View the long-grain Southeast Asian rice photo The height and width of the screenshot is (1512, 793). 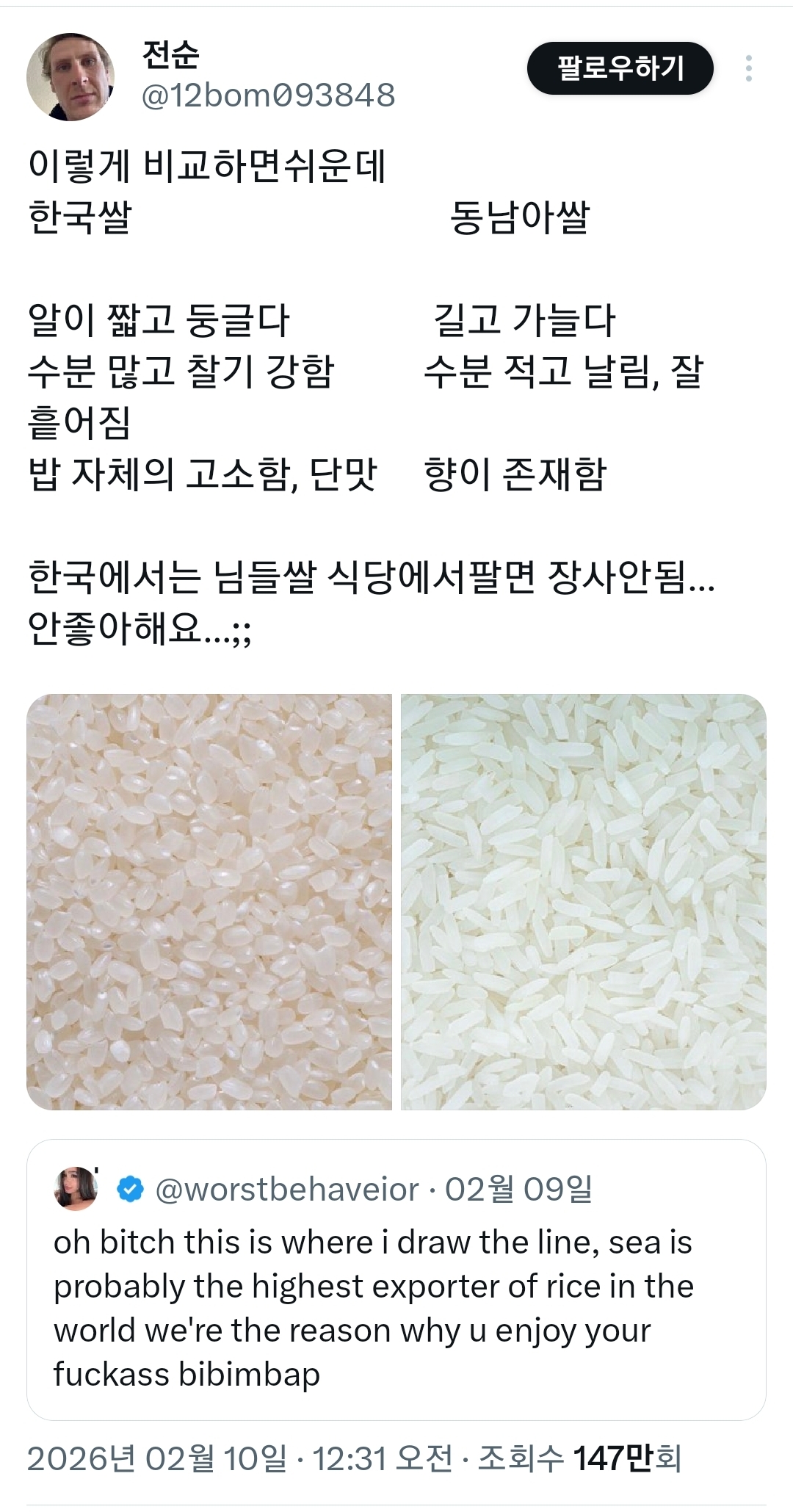coord(583,902)
